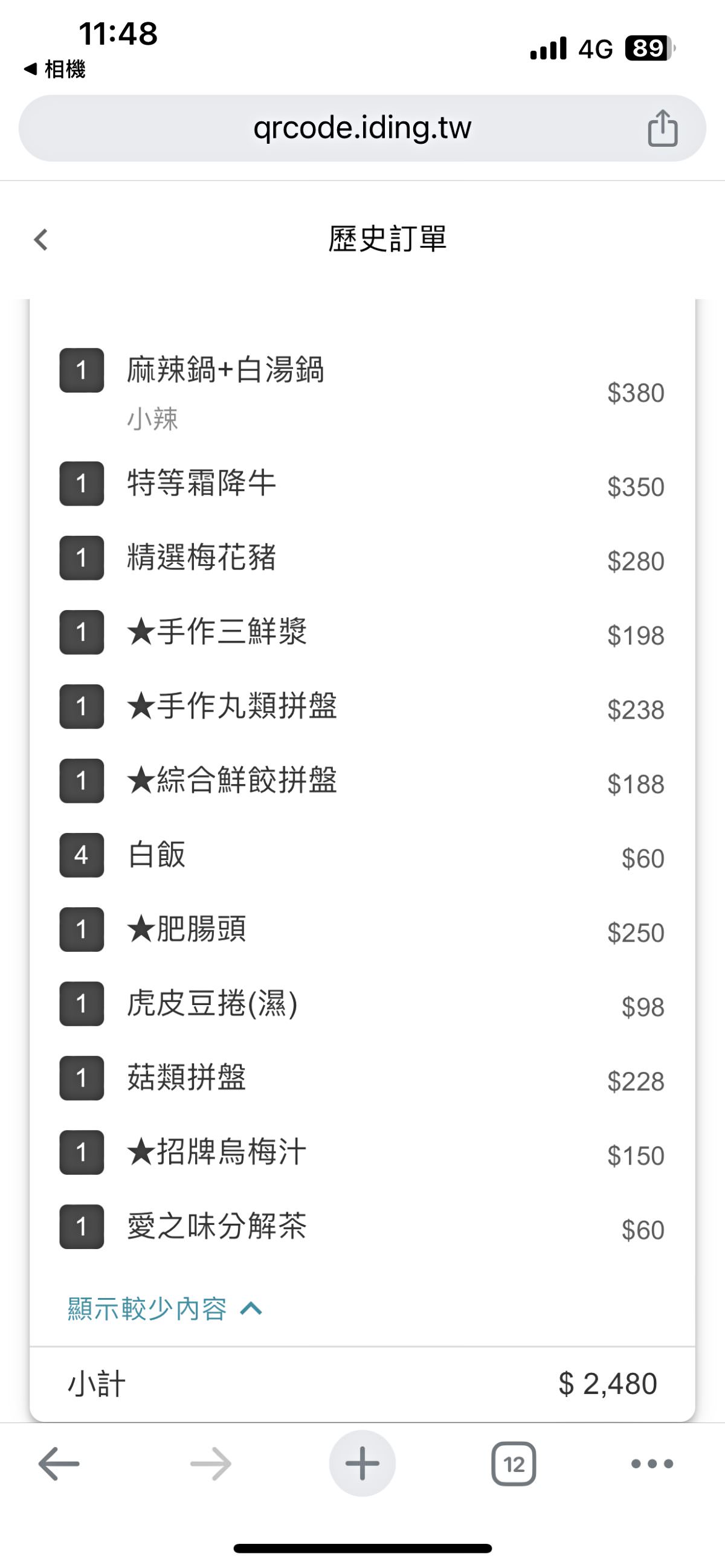This screenshot has width=725, height=1568.
Task: Open the browser's three-dot menu
Action: coord(652,1464)
